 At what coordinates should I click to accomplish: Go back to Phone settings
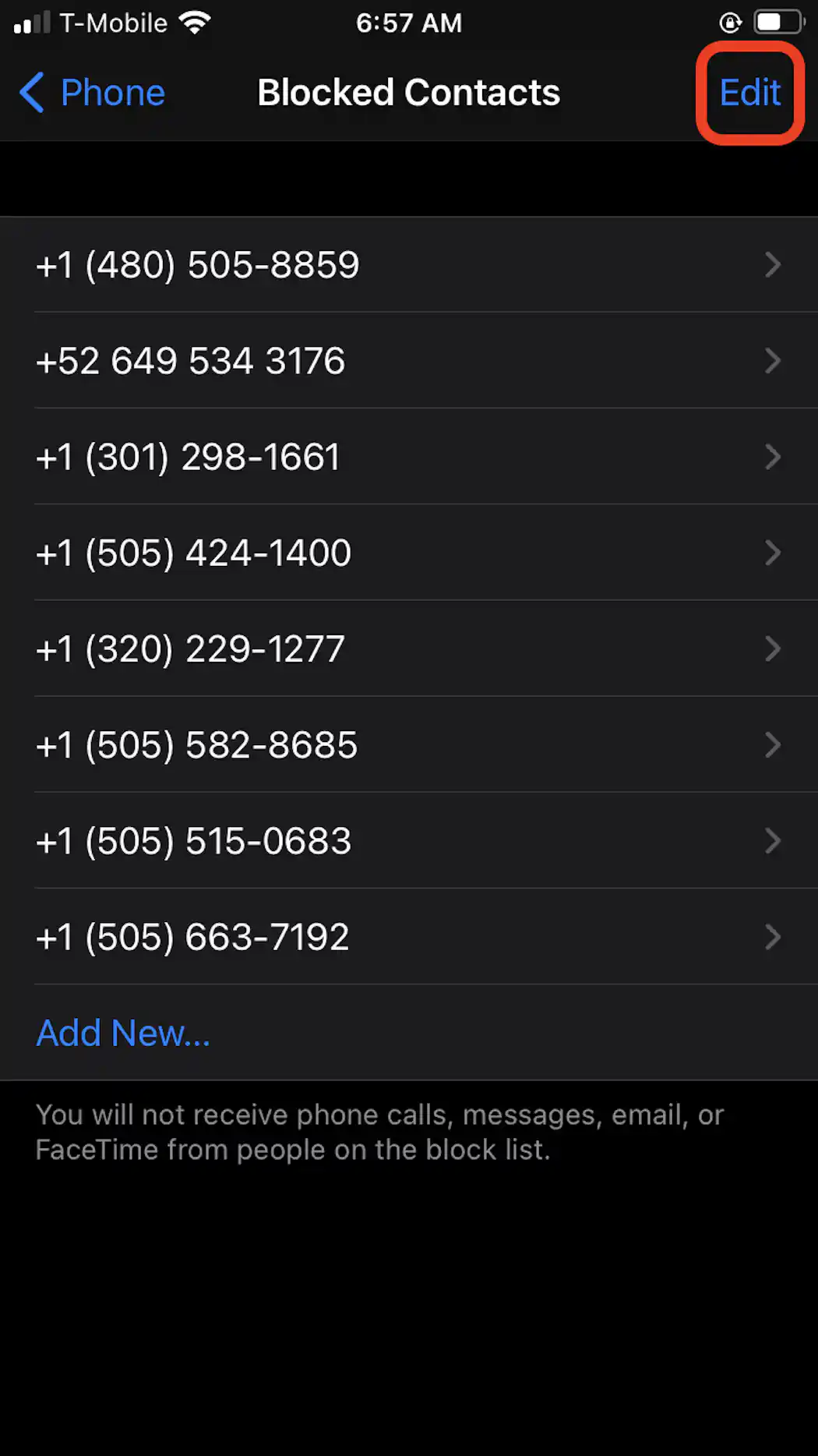(93, 93)
